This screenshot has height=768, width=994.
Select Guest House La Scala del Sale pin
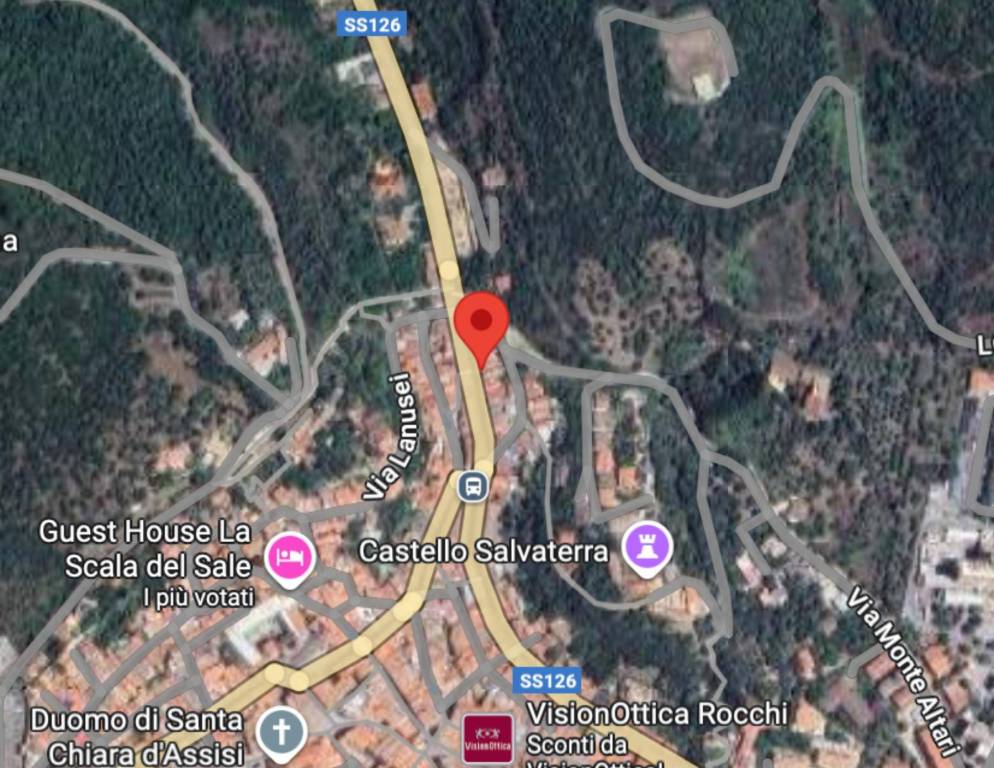point(290,554)
